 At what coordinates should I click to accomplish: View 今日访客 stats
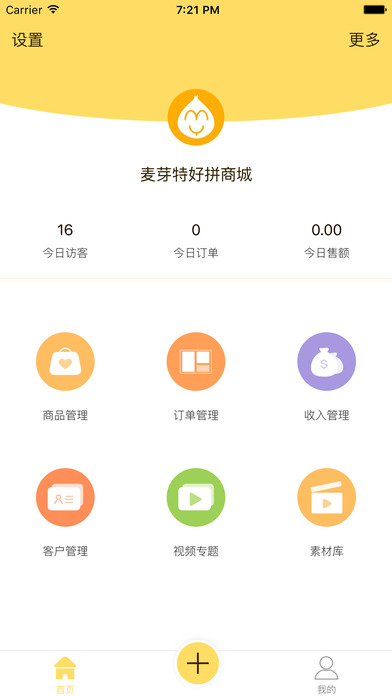point(65,241)
